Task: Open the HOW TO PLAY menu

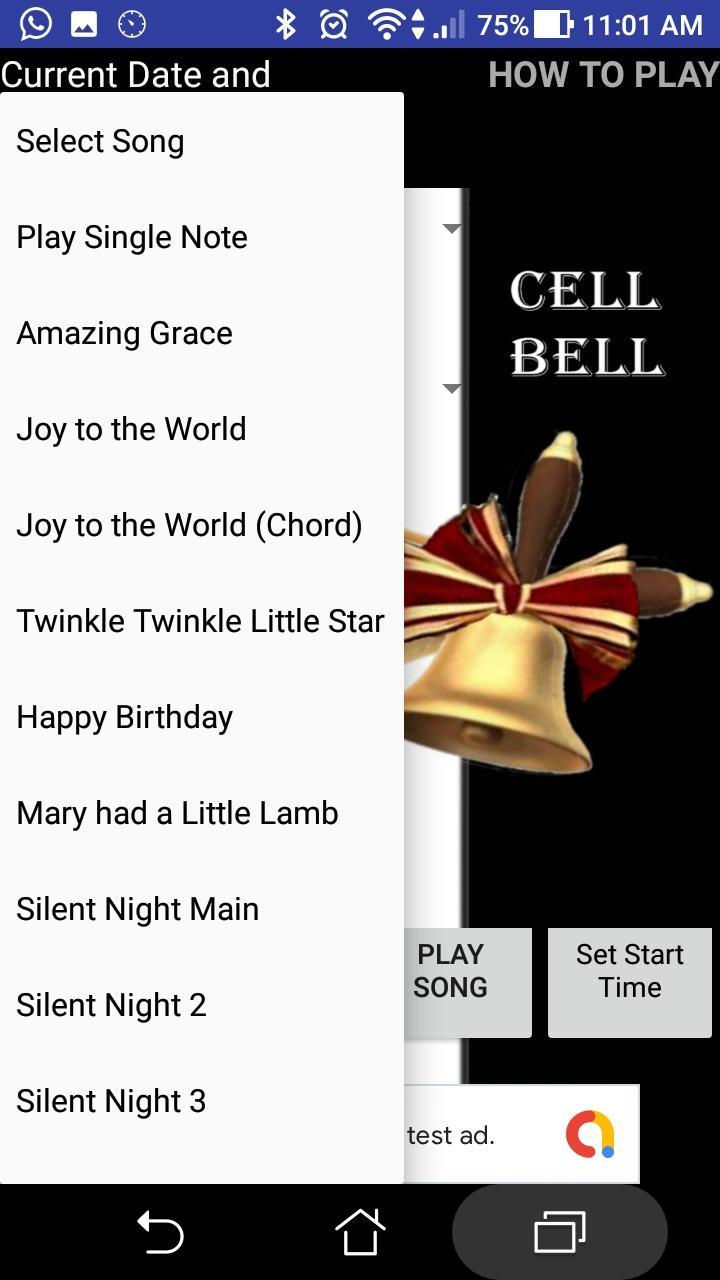Action: tap(601, 73)
